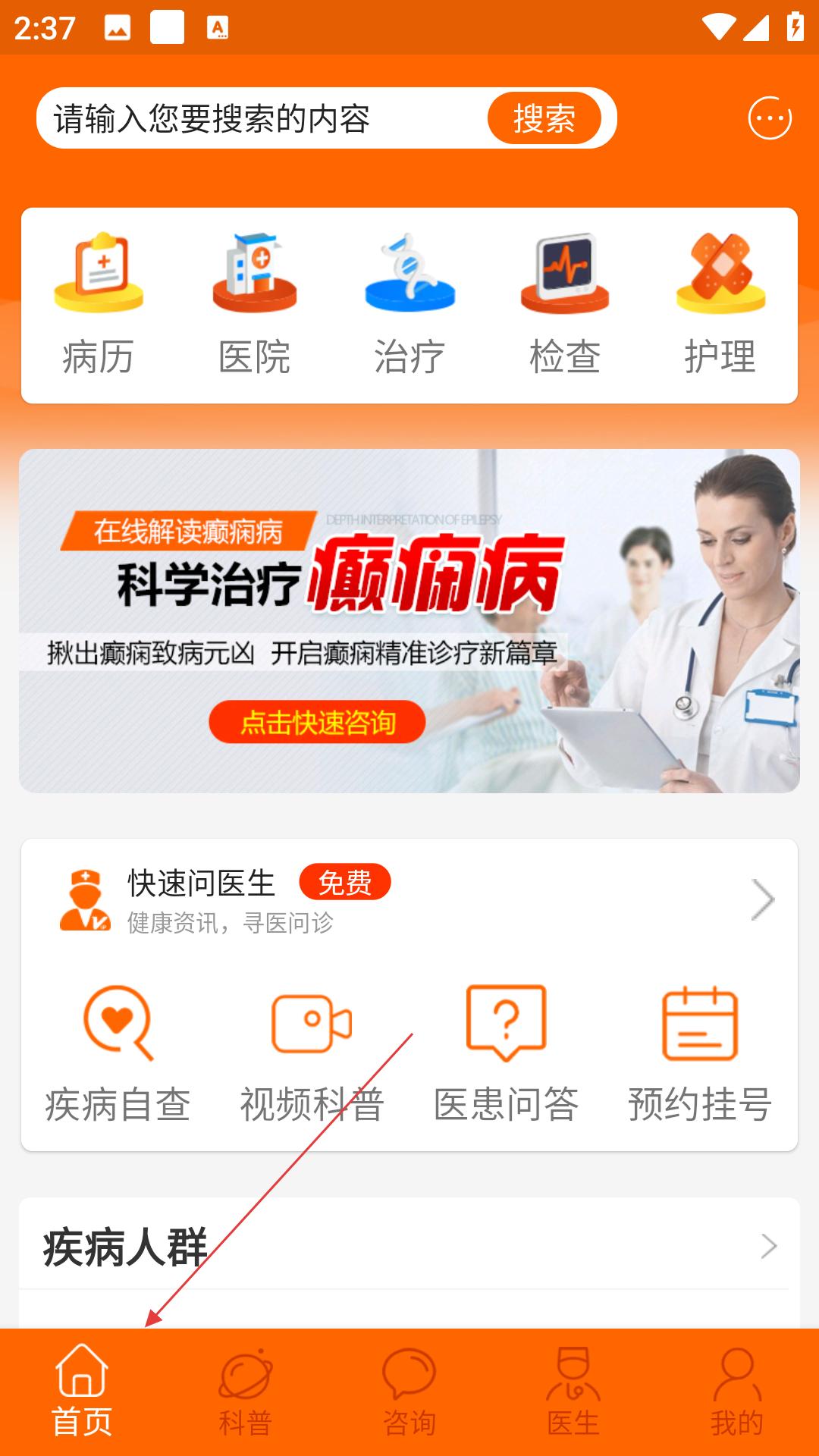819x1456 pixels.
Task: Switch to the 科普 tab
Action: (246, 1392)
